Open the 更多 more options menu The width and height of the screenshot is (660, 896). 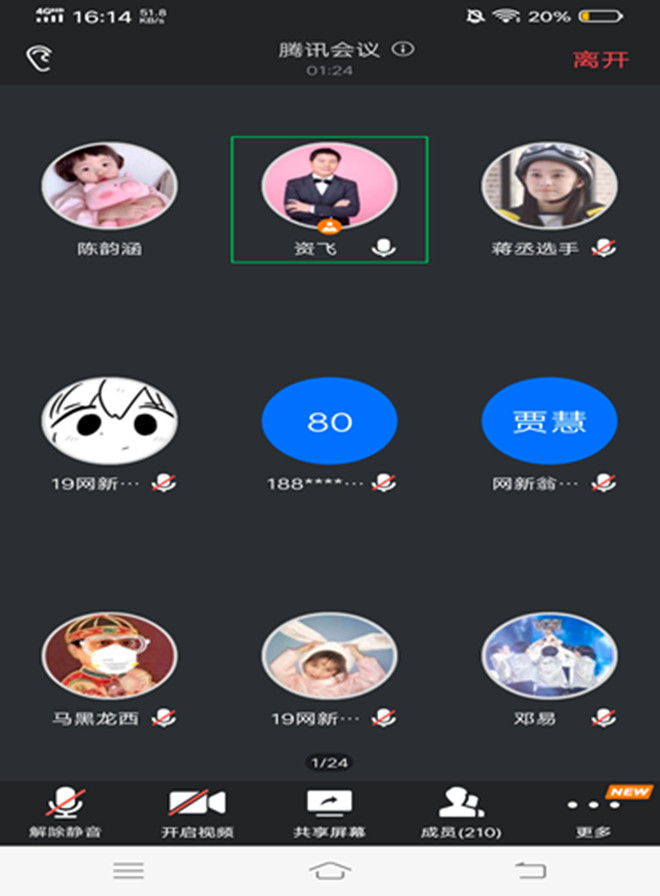[x=593, y=811]
